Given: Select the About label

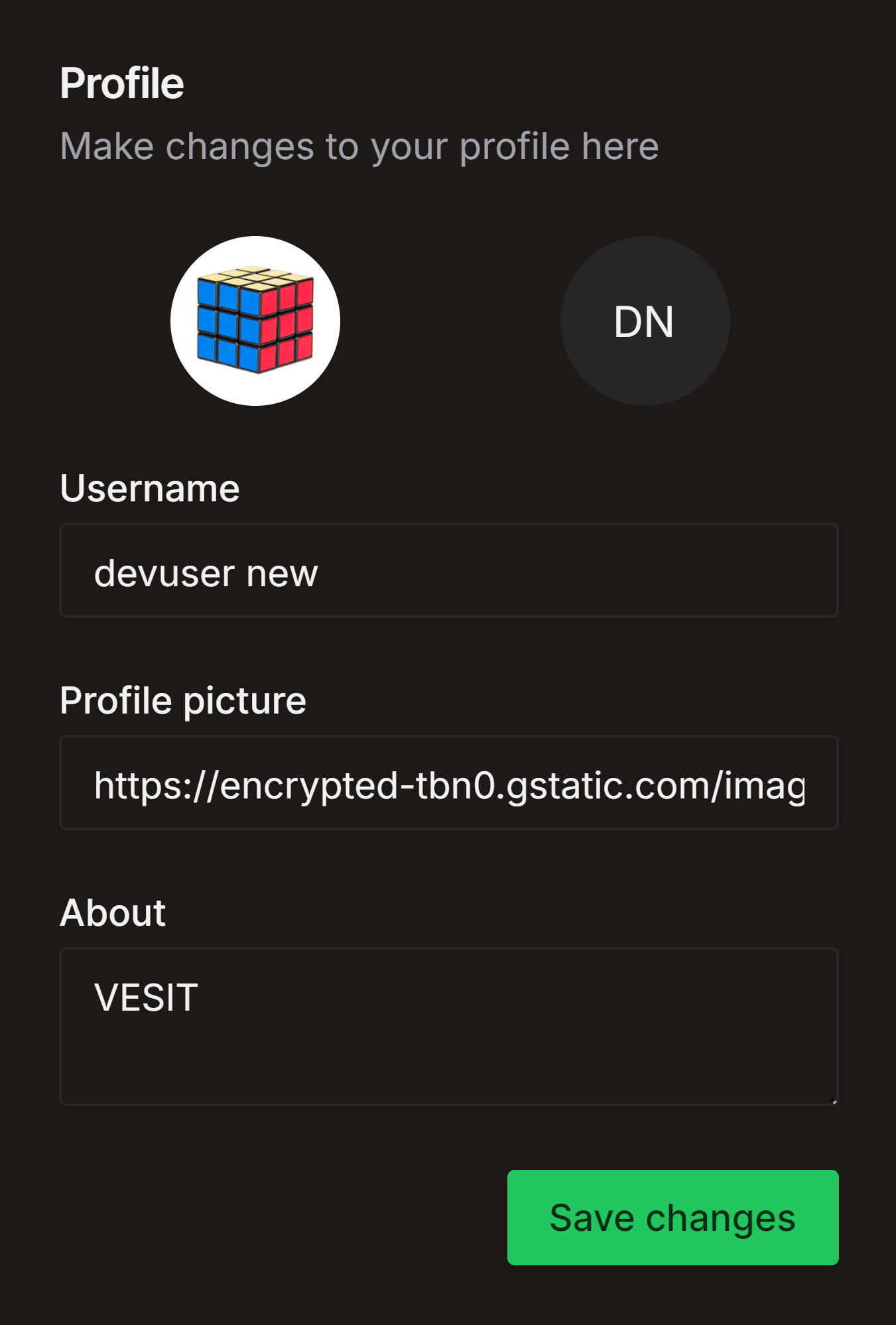Looking at the screenshot, I should (x=112, y=912).
